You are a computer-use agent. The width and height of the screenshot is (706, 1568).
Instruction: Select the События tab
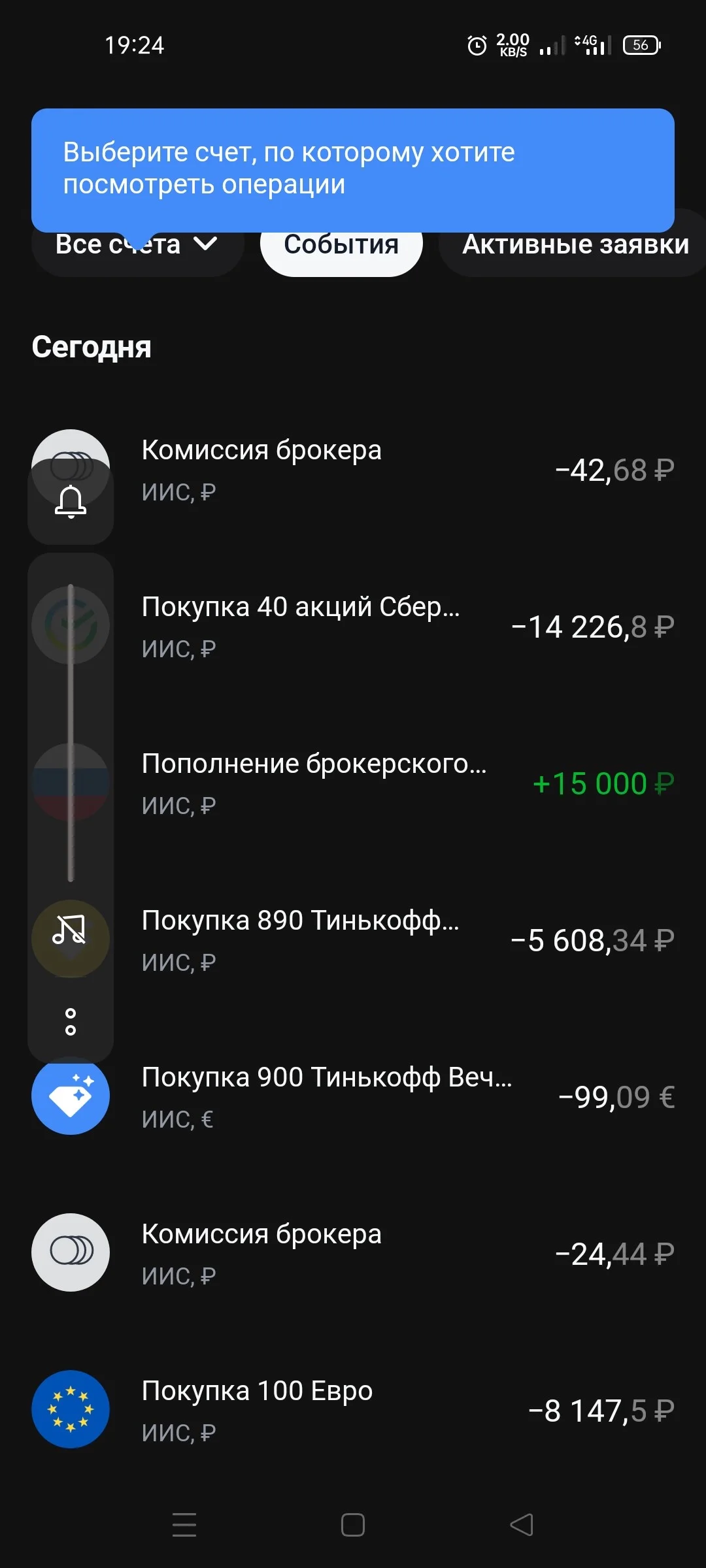(x=341, y=245)
